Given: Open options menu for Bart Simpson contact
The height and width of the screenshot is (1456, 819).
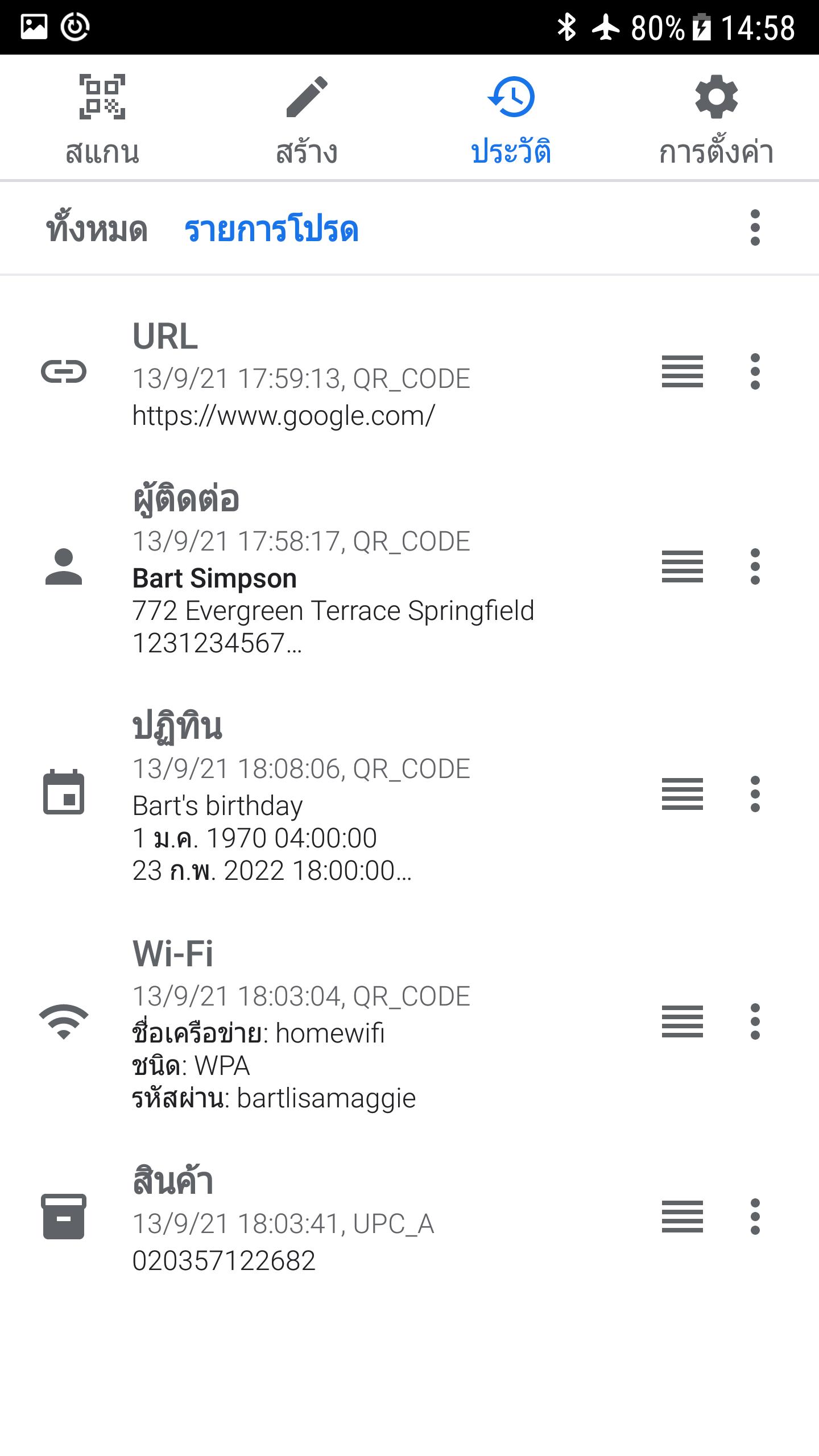Looking at the screenshot, I should [x=755, y=566].
